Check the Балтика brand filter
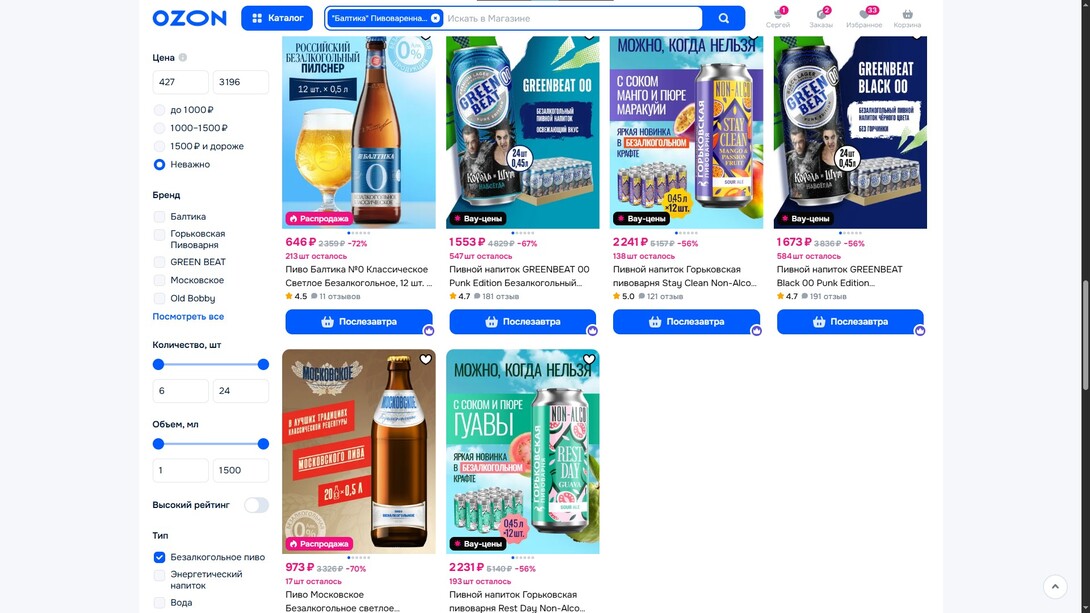This screenshot has width=1090, height=613. (159, 216)
